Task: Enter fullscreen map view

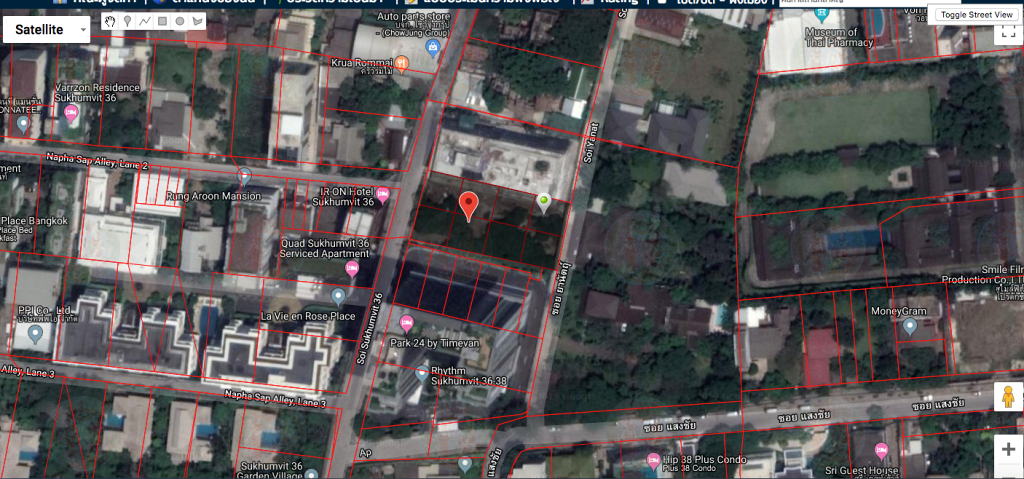Action: pos(1008,32)
